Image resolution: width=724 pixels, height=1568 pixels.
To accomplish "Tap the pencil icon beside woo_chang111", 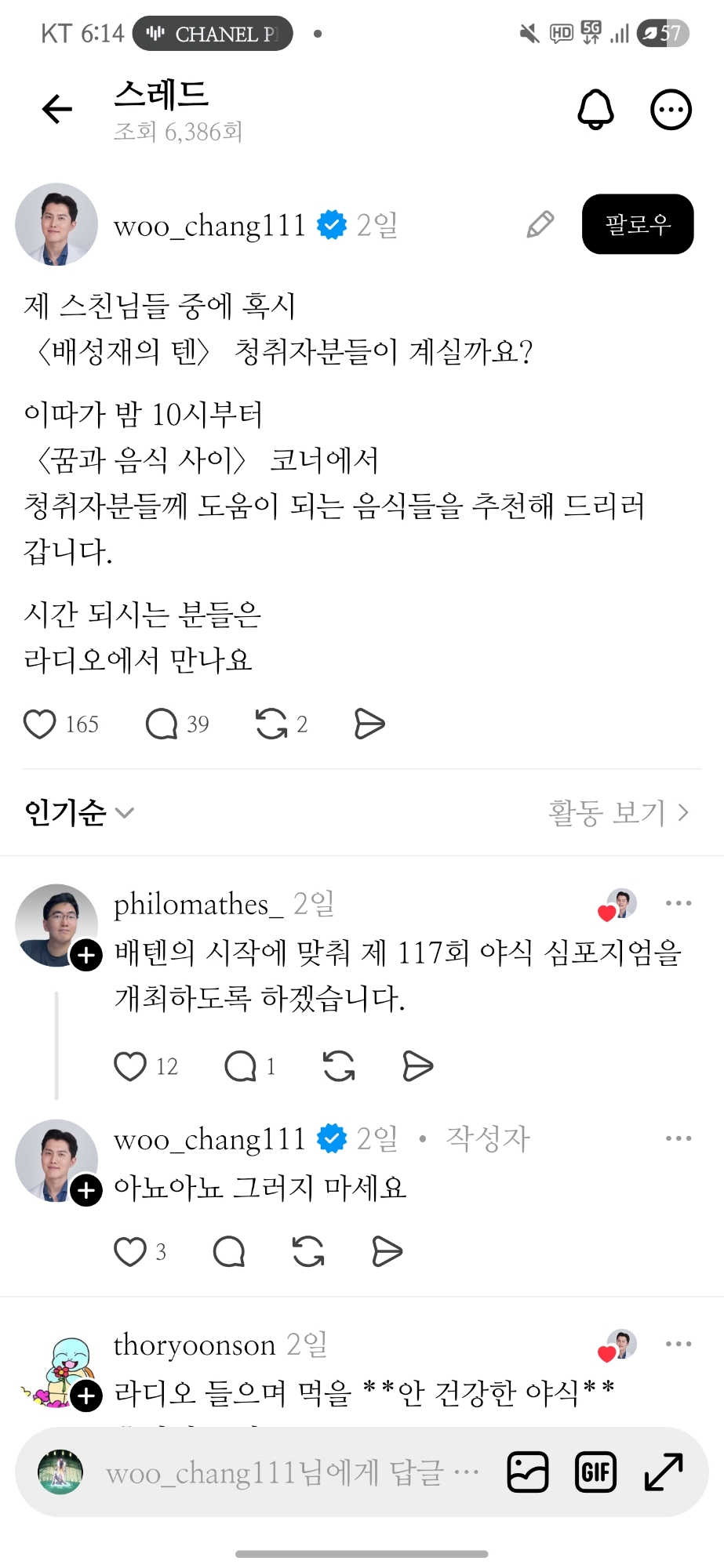I will pos(540,224).
